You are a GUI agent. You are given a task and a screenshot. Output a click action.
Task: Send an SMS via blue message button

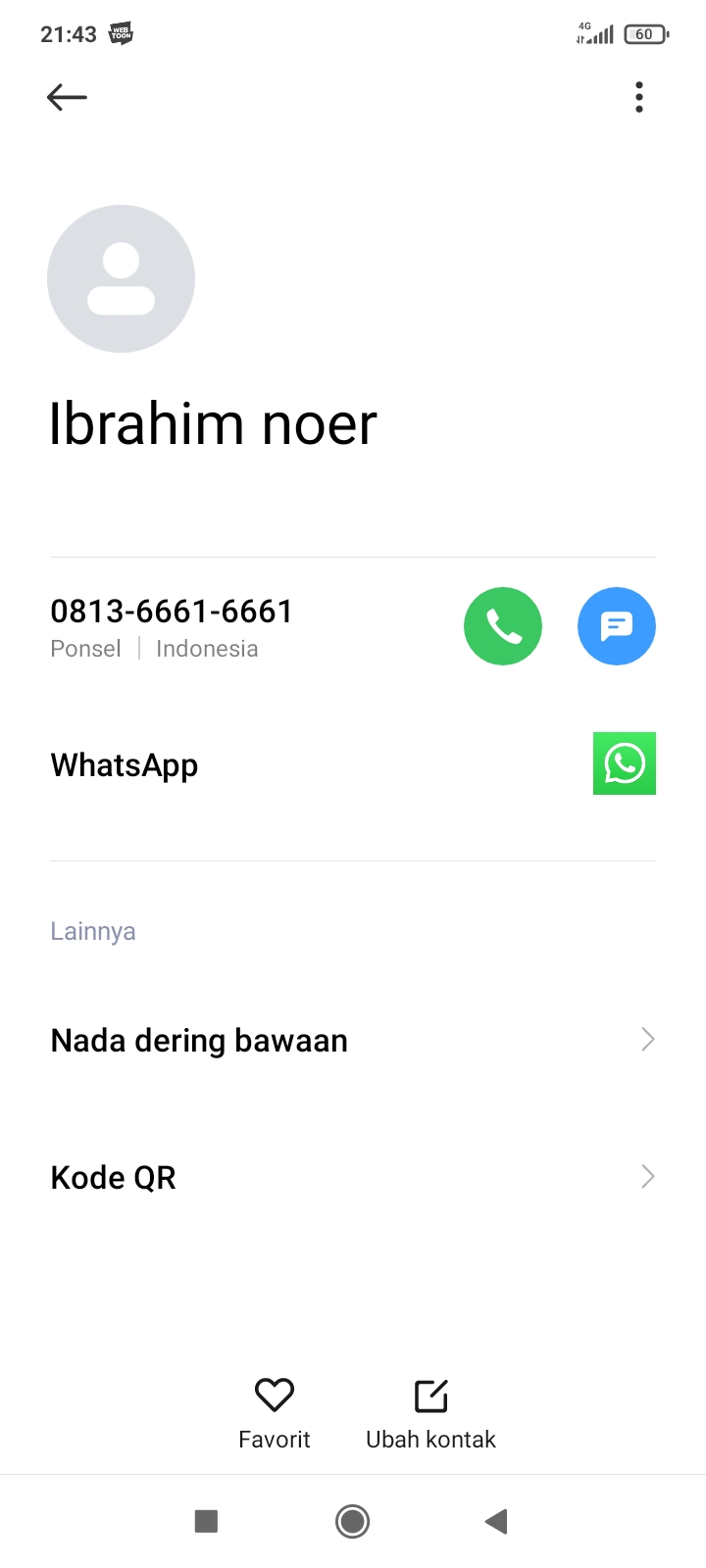click(x=617, y=626)
